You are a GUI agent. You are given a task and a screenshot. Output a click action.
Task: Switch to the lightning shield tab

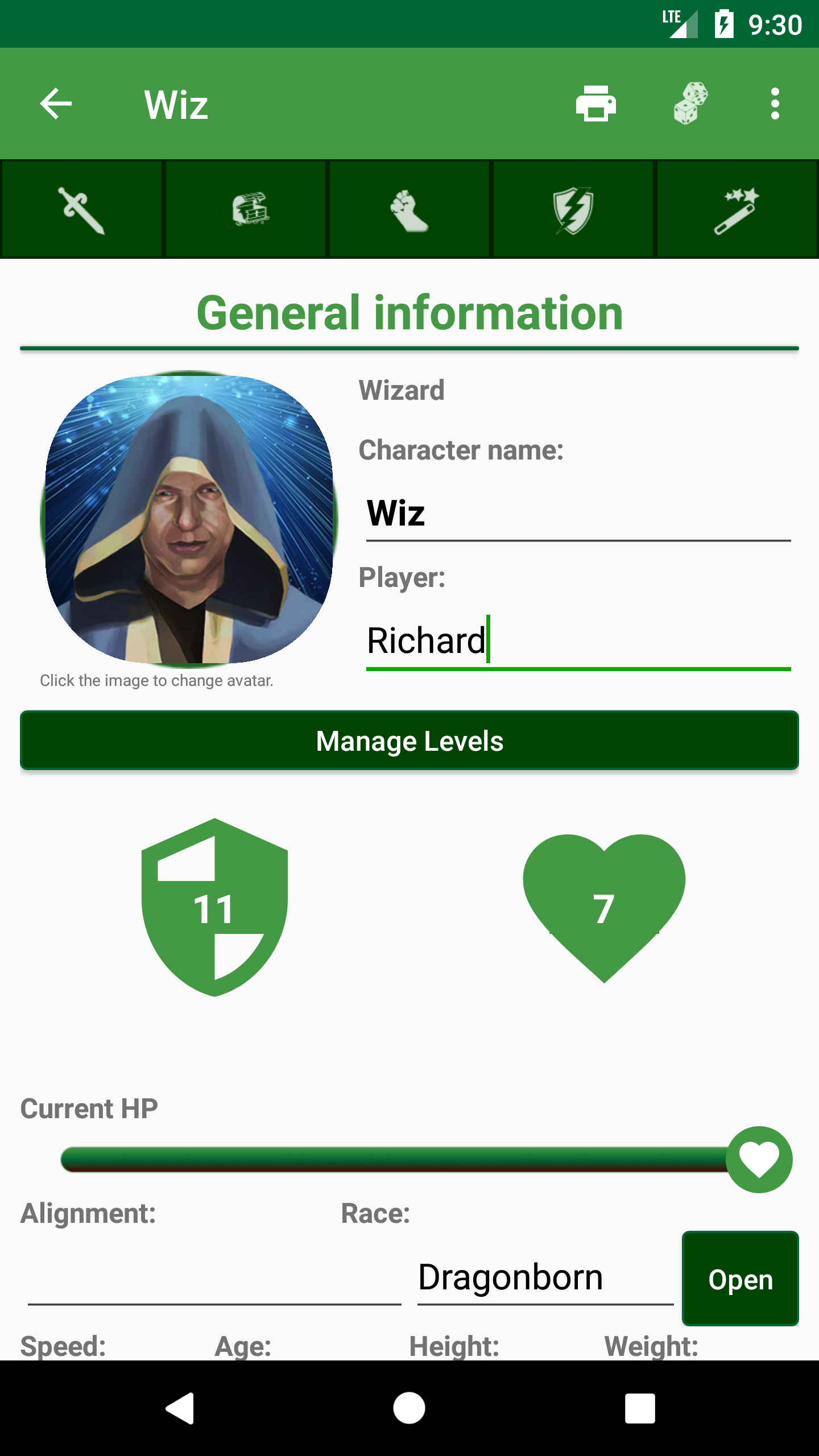(573, 210)
